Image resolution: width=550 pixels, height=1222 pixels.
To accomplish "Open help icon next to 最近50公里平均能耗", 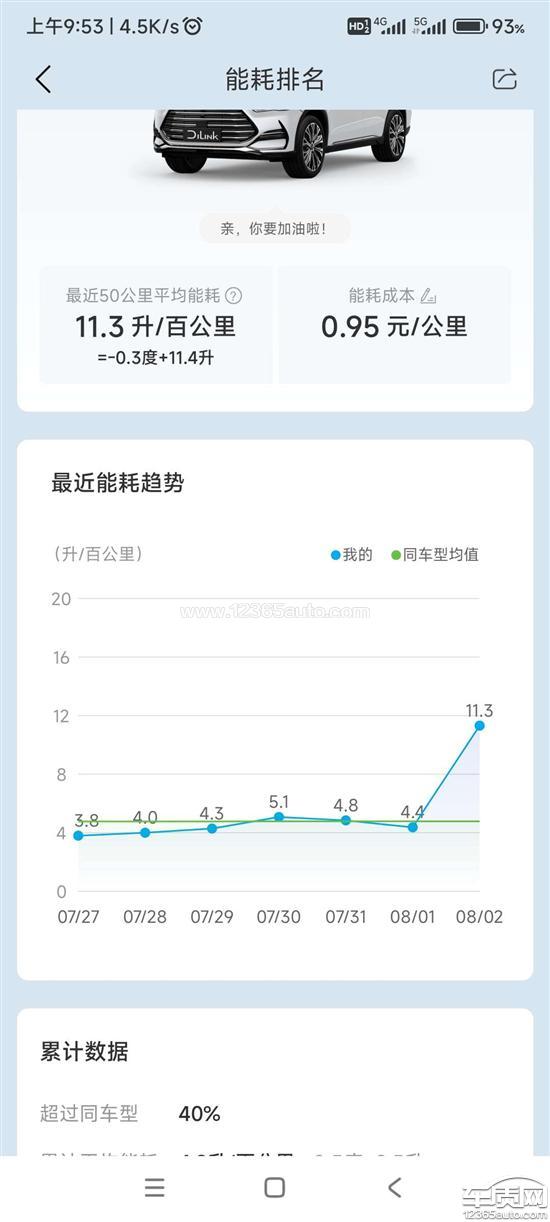I will point(234,295).
